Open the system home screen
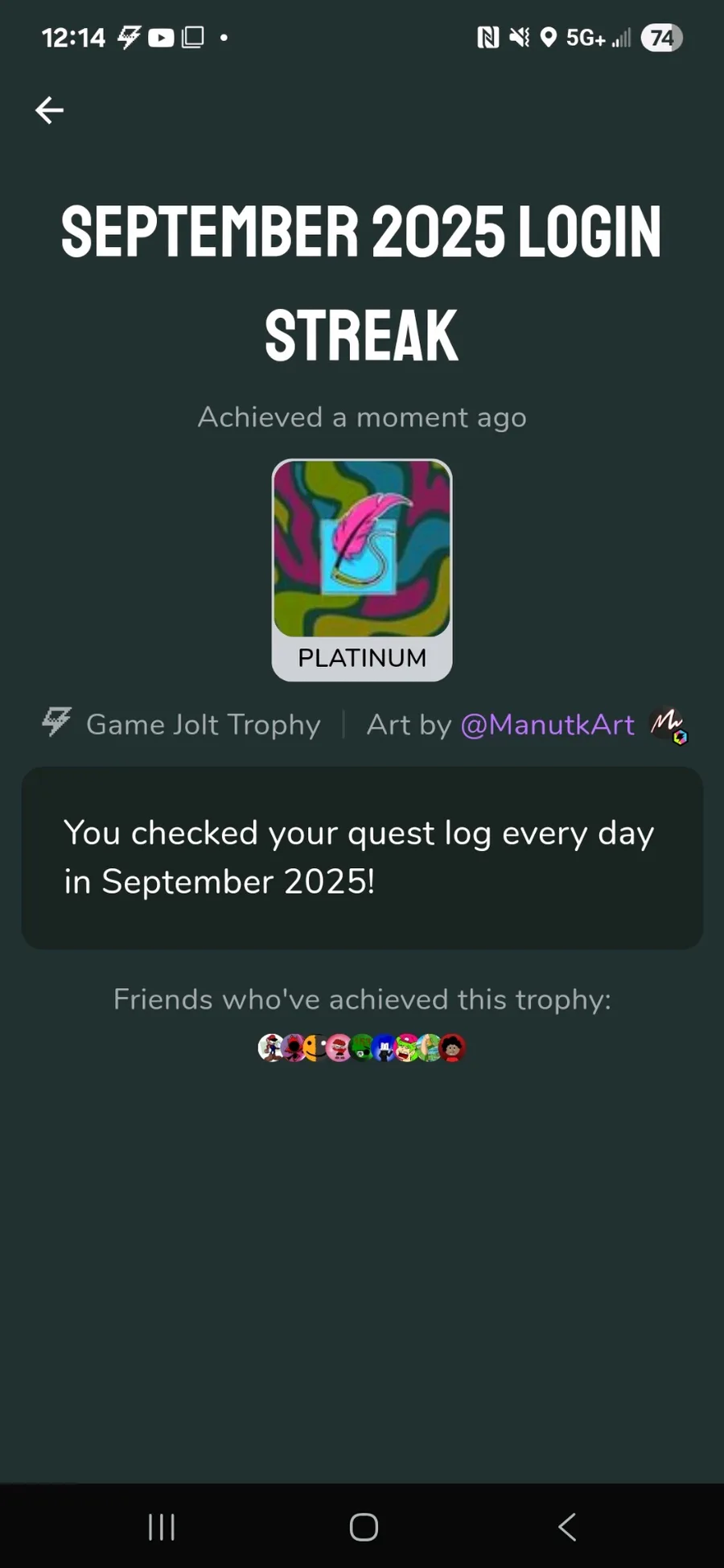This screenshot has width=724, height=1568. [364, 1526]
